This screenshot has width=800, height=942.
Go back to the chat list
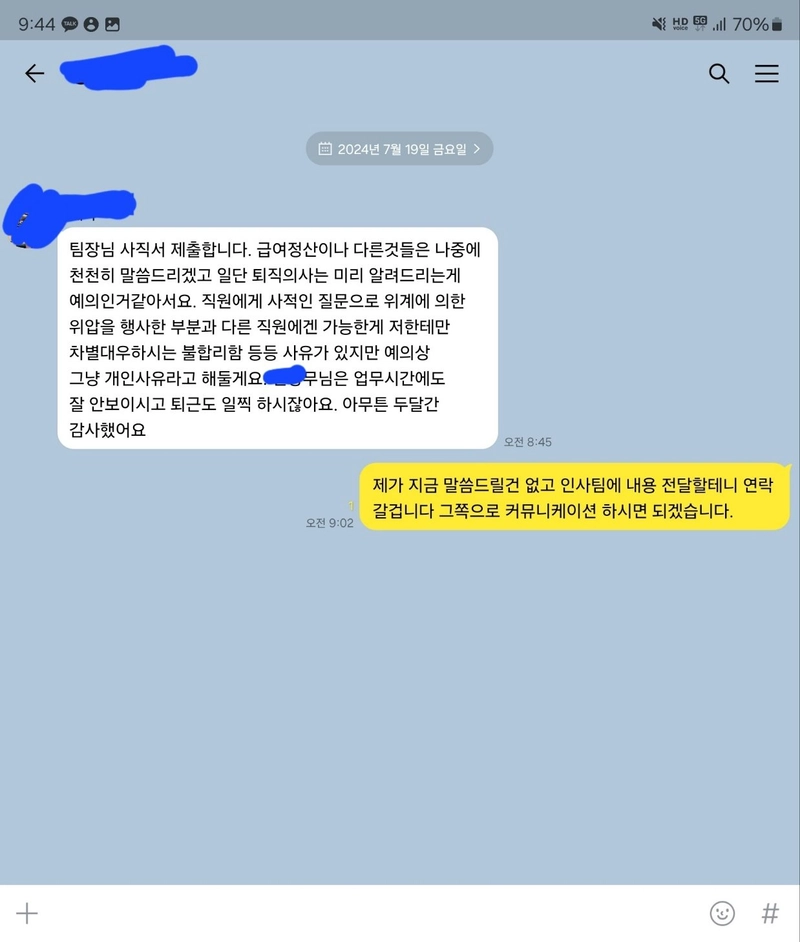[35, 73]
